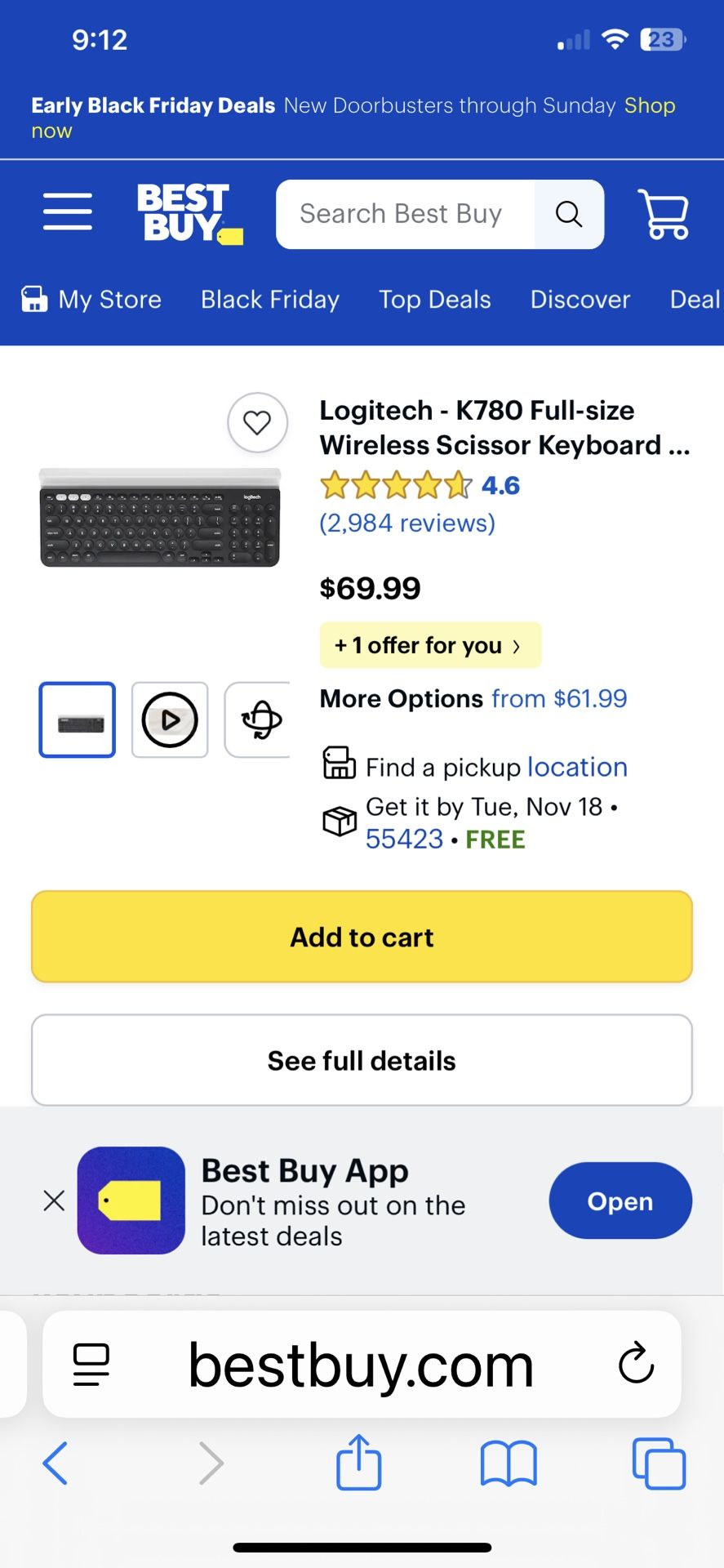Tap the pickup location store icon
The height and width of the screenshot is (1568, 724).
pos(338,764)
